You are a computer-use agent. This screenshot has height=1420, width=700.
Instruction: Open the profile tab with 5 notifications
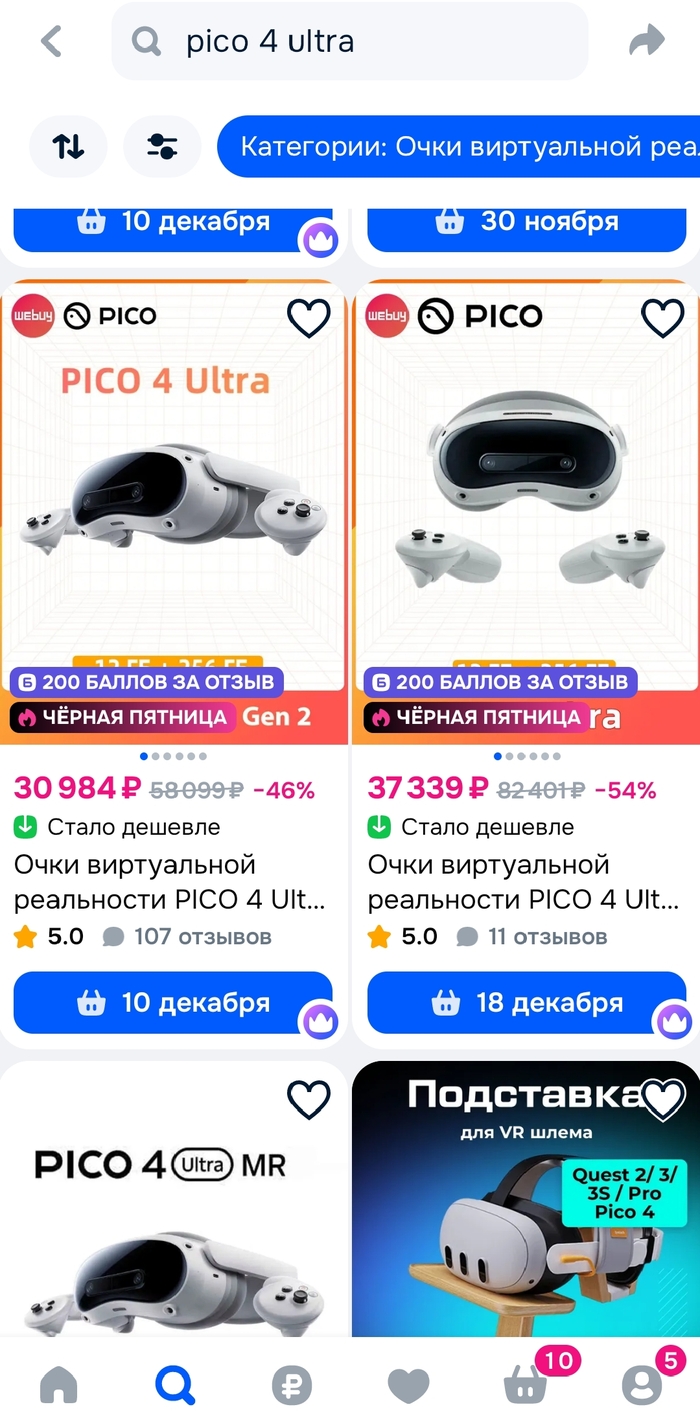pyautogui.click(x=642, y=1385)
